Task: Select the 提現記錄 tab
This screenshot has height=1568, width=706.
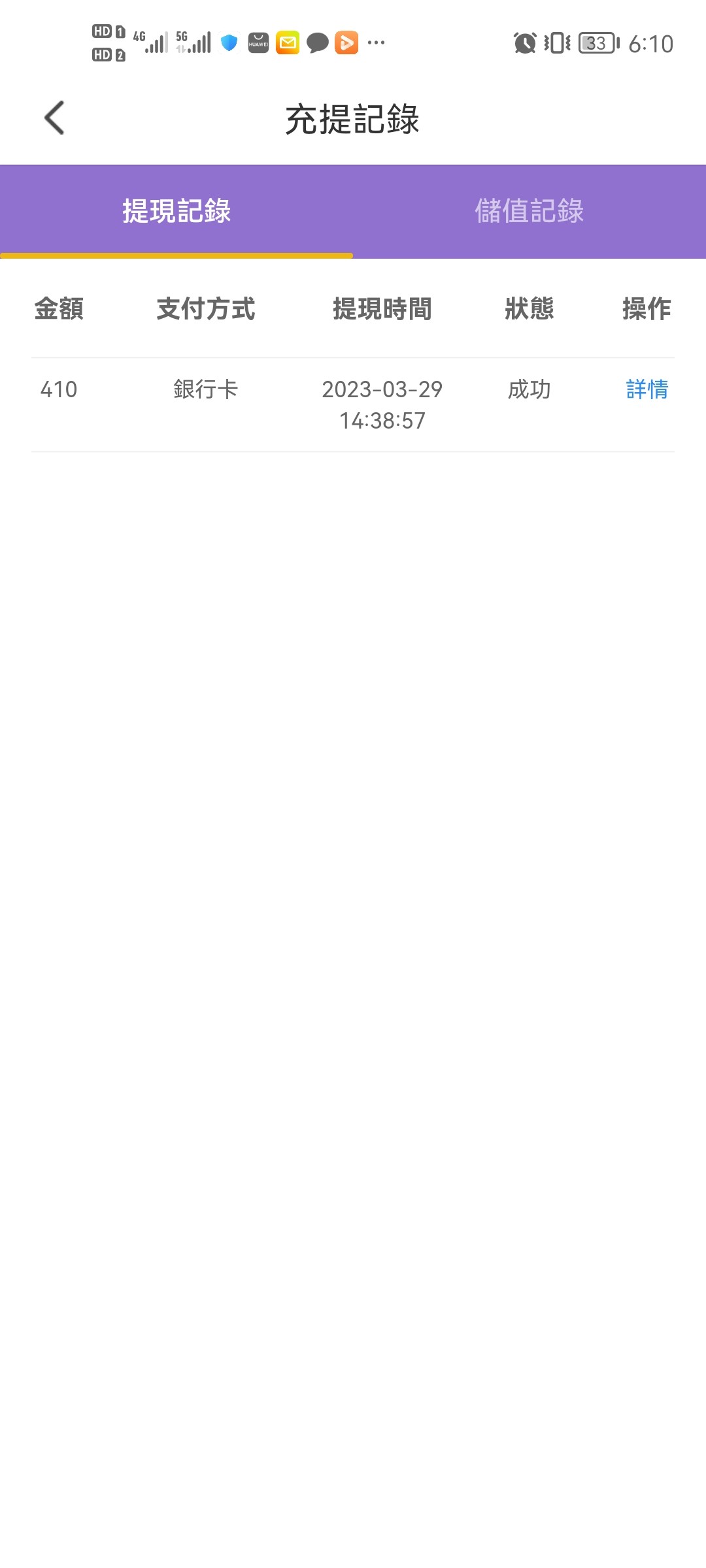Action: pos(176,211)
